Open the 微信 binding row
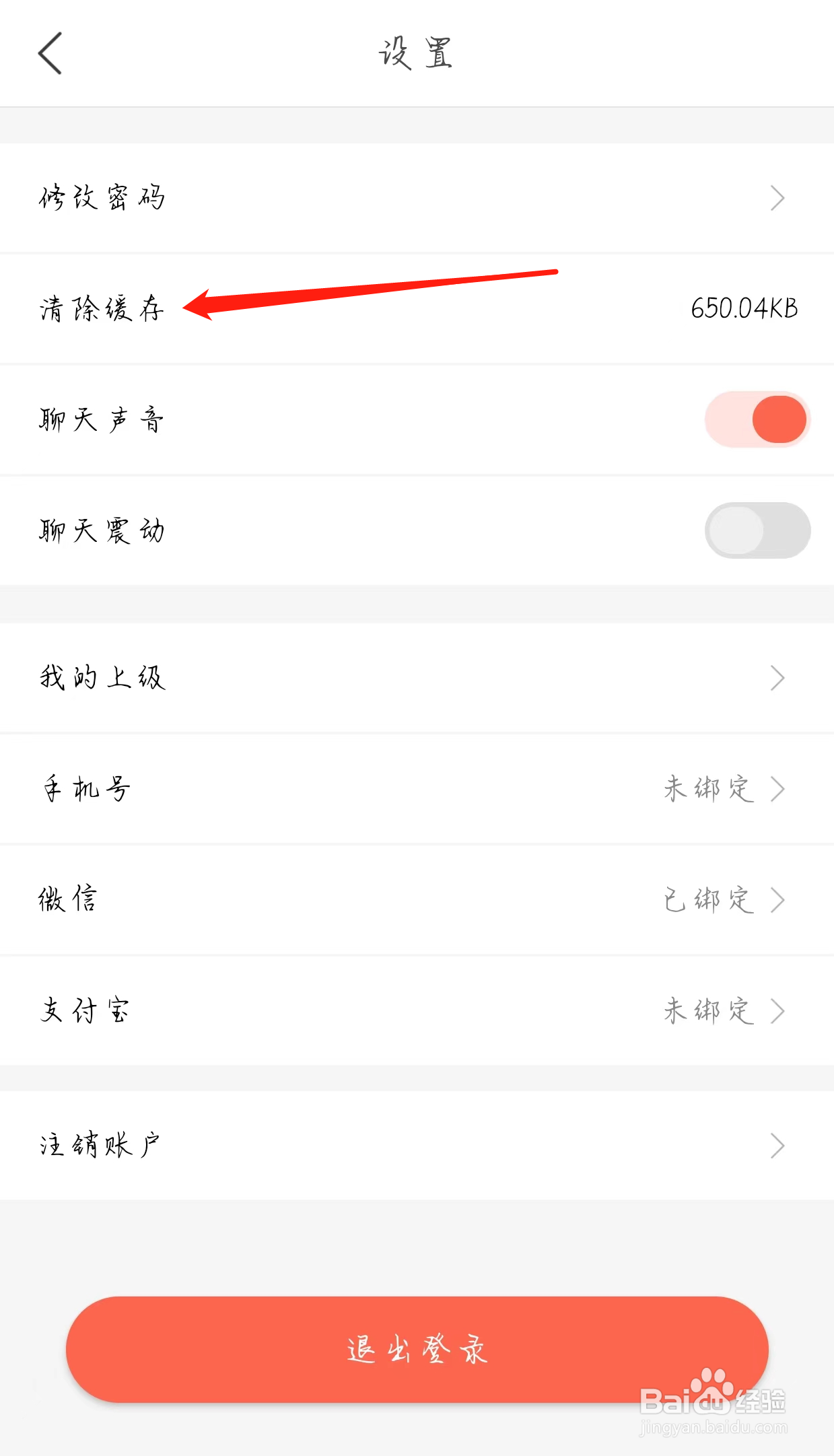Screen dimensions: 834x1456 point(417,900)
